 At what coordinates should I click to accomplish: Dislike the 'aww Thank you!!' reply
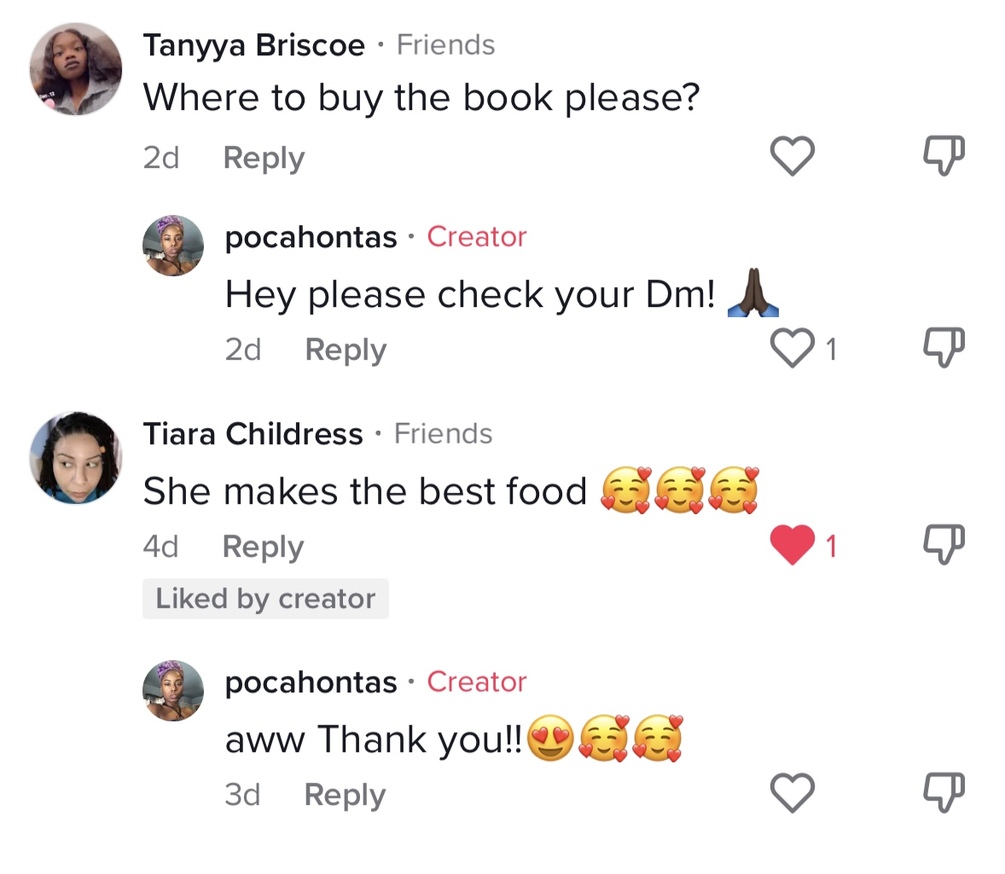[942, 793]
